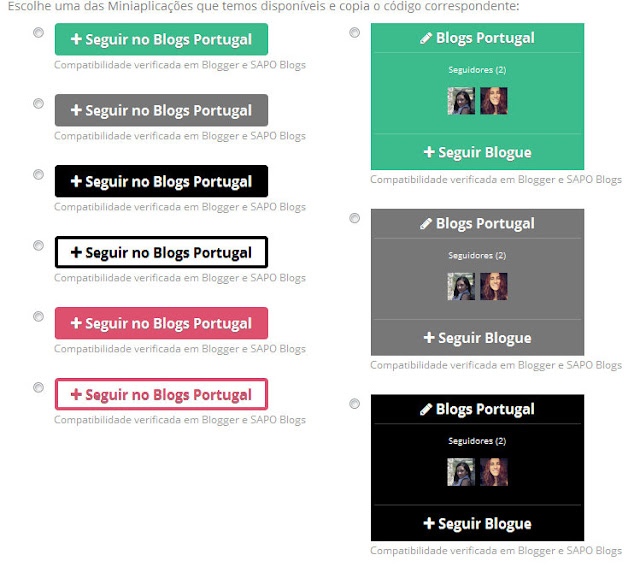Pick the black Blogs Portugal followers widget option

pos(355,404)
